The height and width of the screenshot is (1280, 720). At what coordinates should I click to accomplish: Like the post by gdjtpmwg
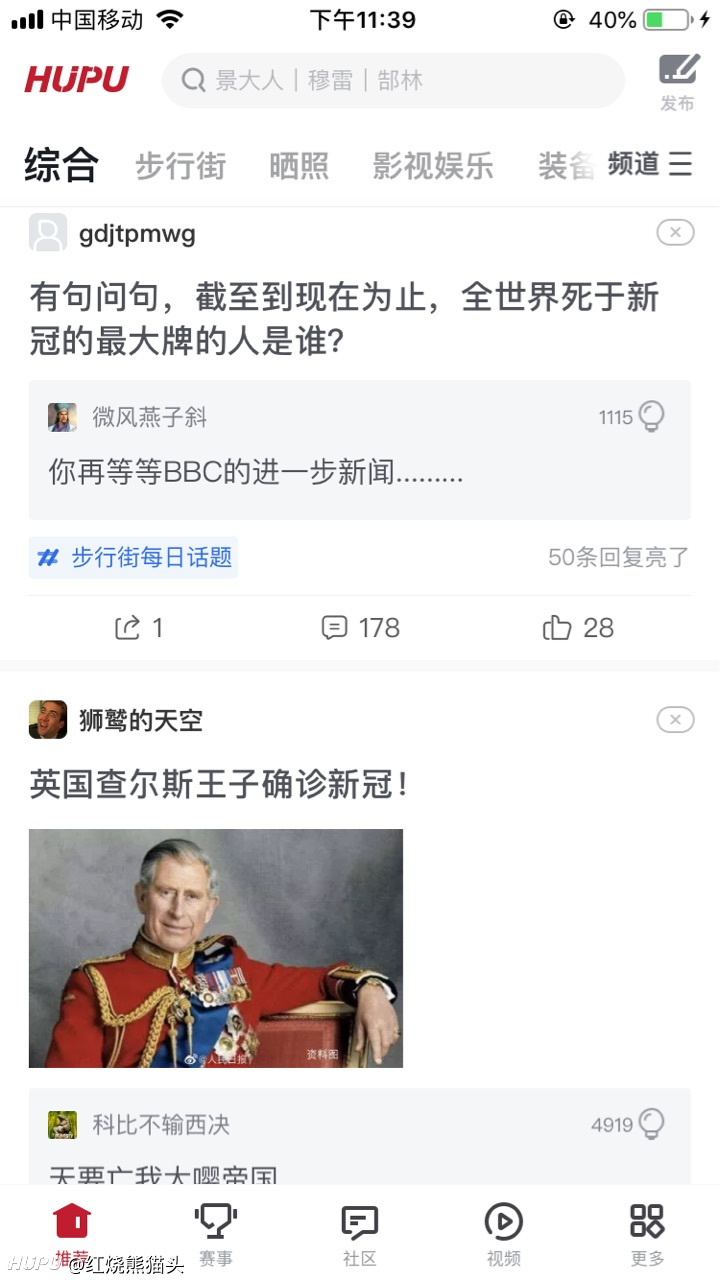tap(578, 628)
